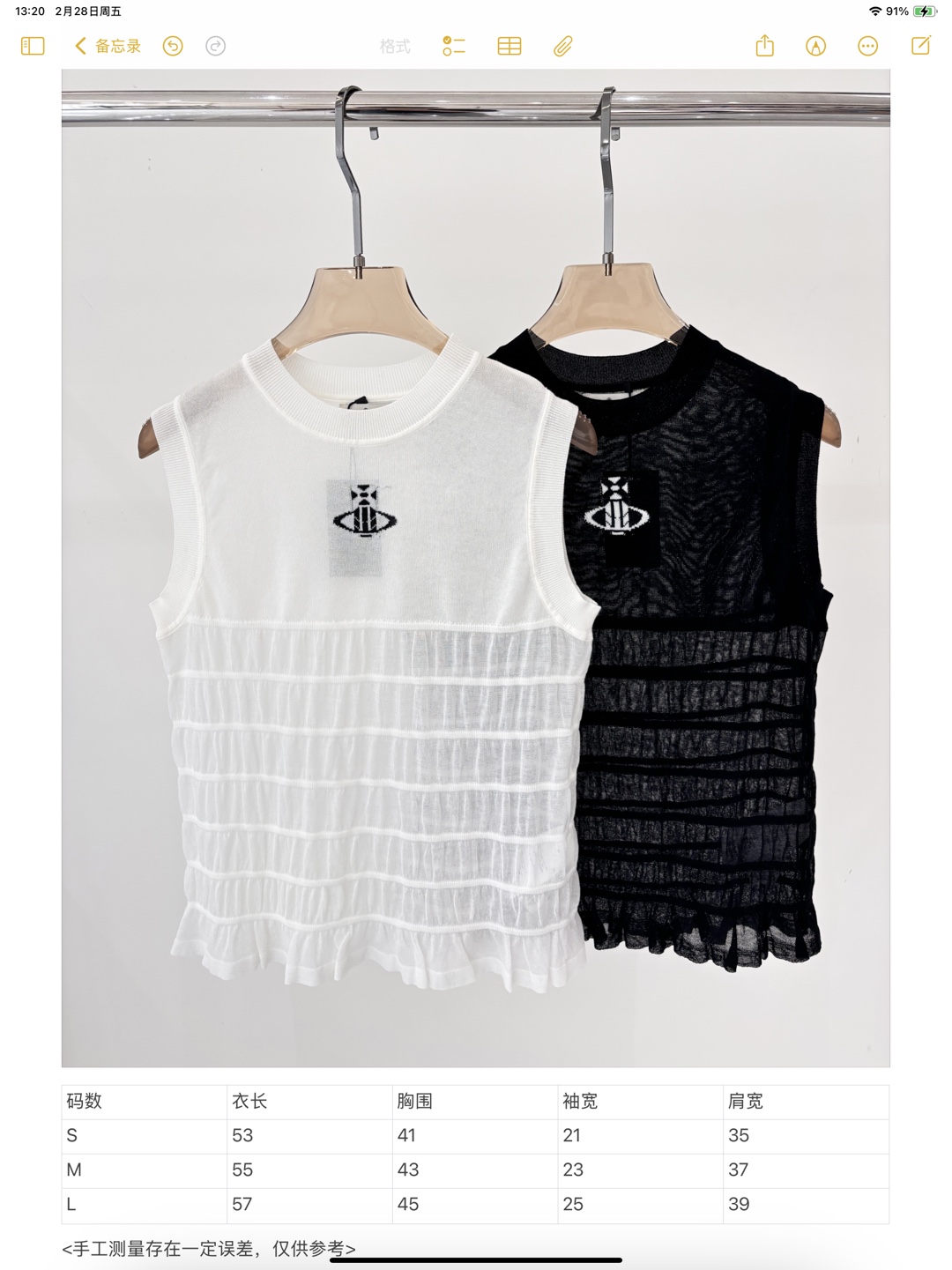Open the more options menu
Screen dimensions: 952x1270
[x=867, y=46]
